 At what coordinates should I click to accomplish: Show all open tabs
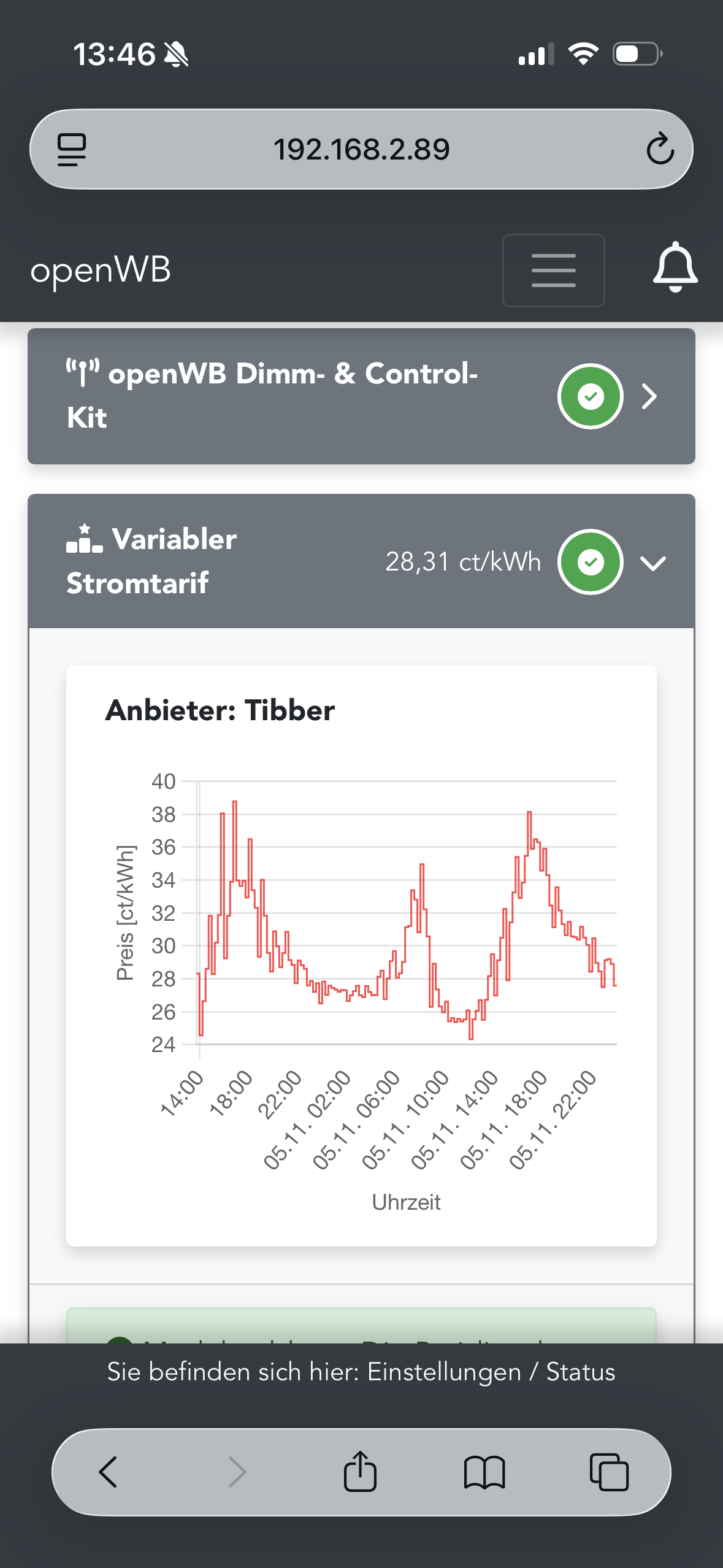point(608,1472)
